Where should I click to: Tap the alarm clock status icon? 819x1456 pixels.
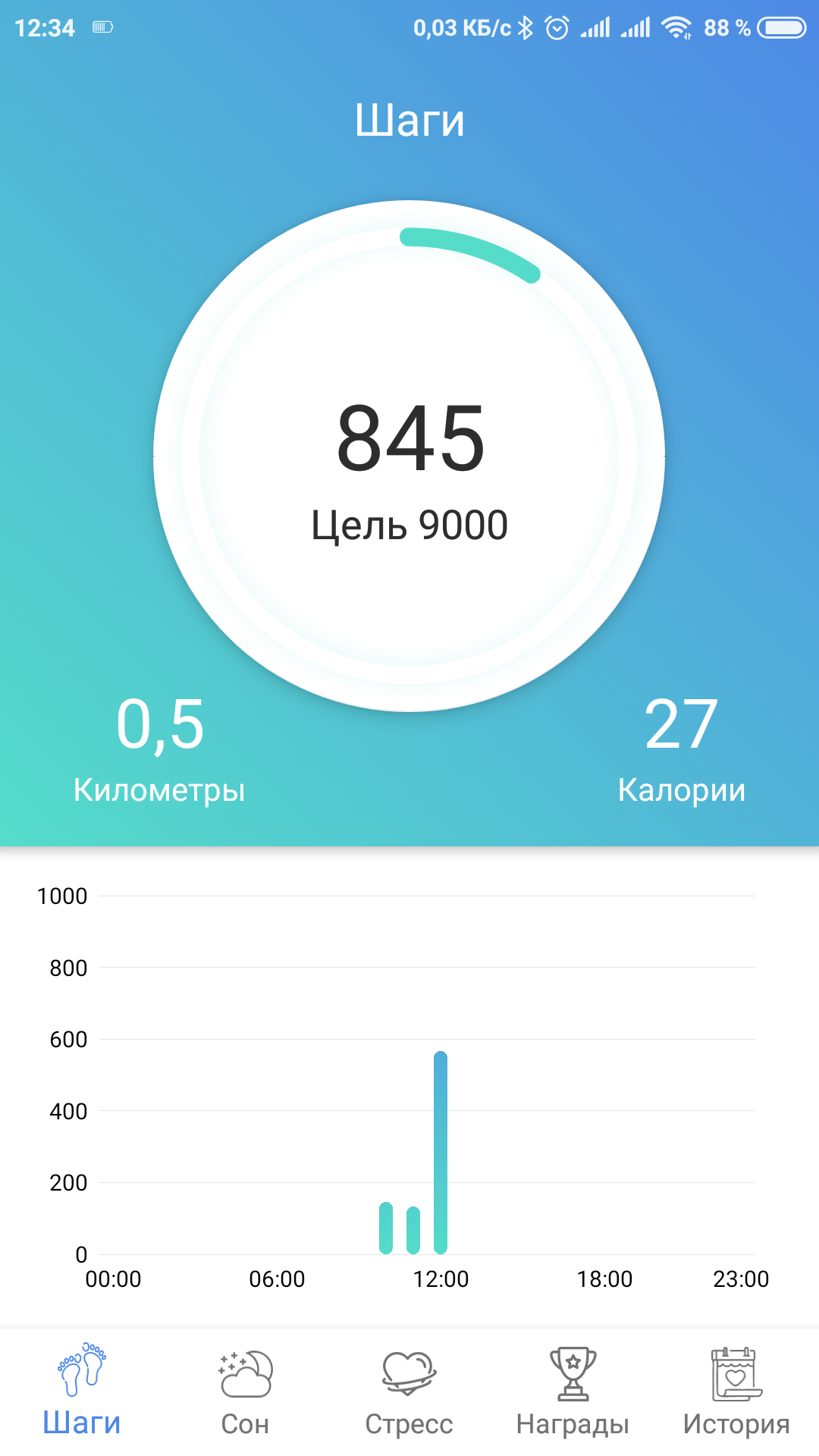pos(557,27)
